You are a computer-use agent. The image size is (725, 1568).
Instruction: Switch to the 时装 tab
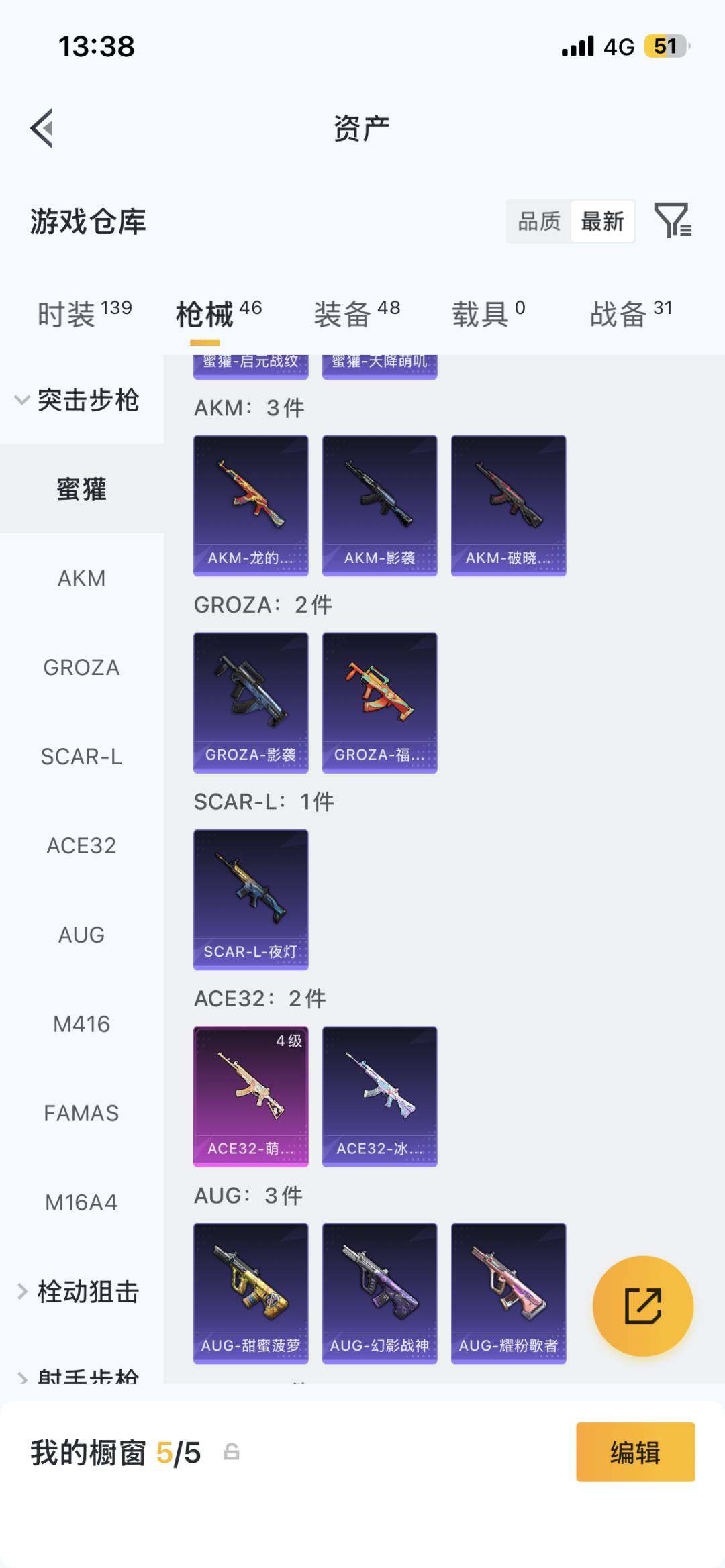(84, 313)
